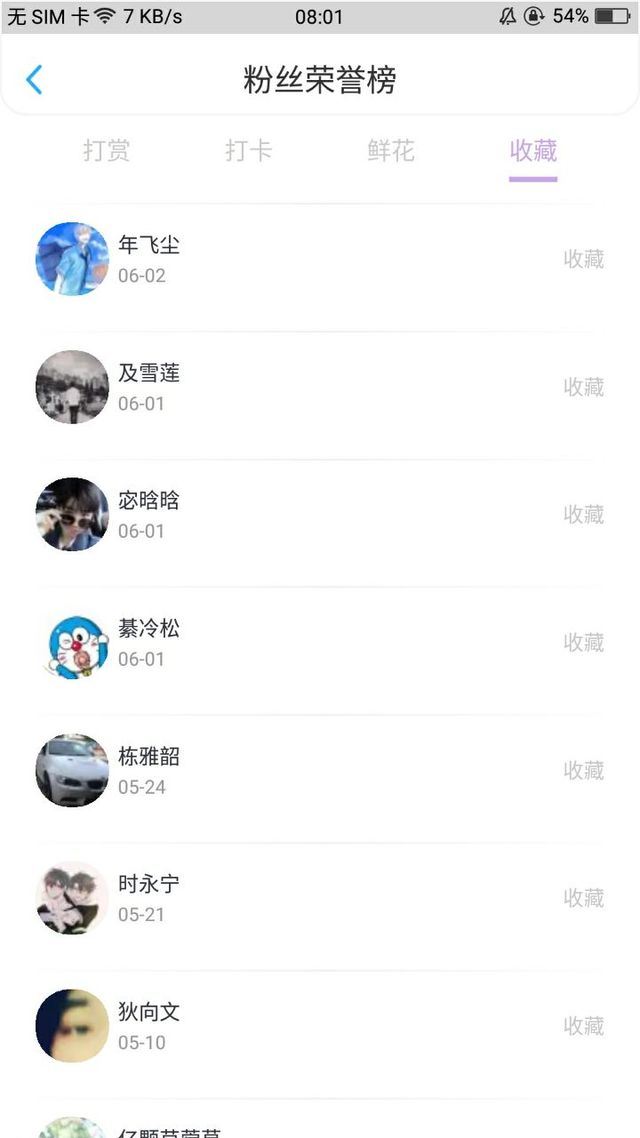This screenshot has height=1138, width=640.
Task: Select the 收藏 tab
Action: coord(533,151)
